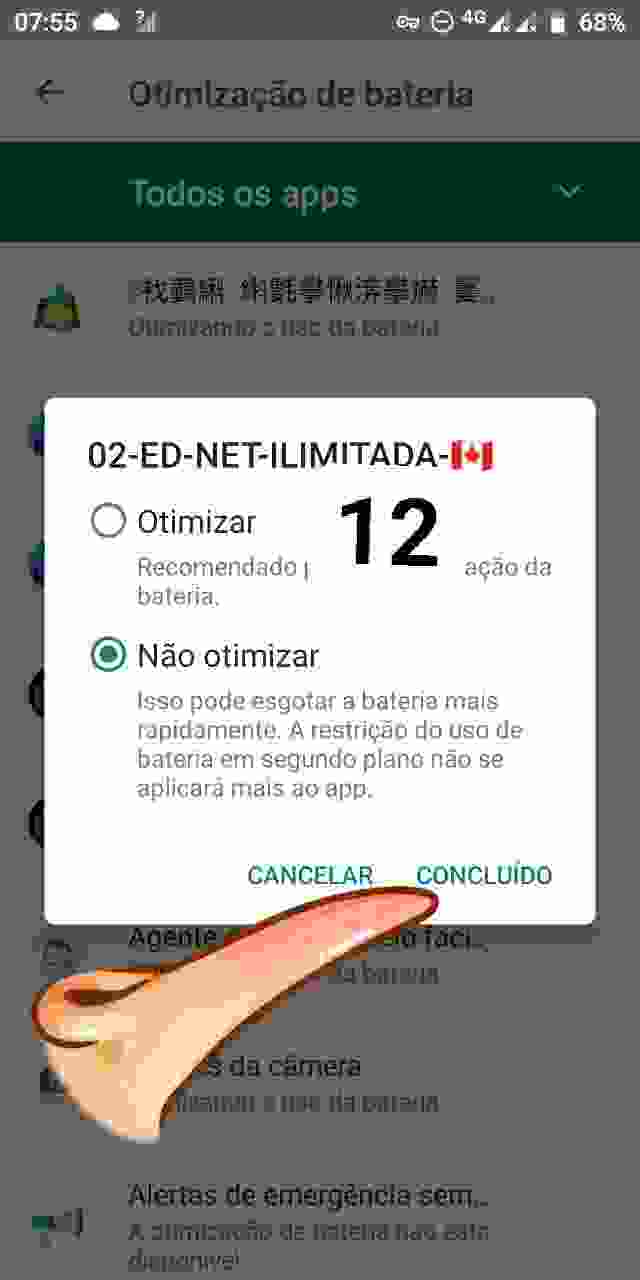Viewport: 640px width, 1280px height.
Task: Choose the Não otimizar option
Action: pyautogui.click(x=109, y=655)
